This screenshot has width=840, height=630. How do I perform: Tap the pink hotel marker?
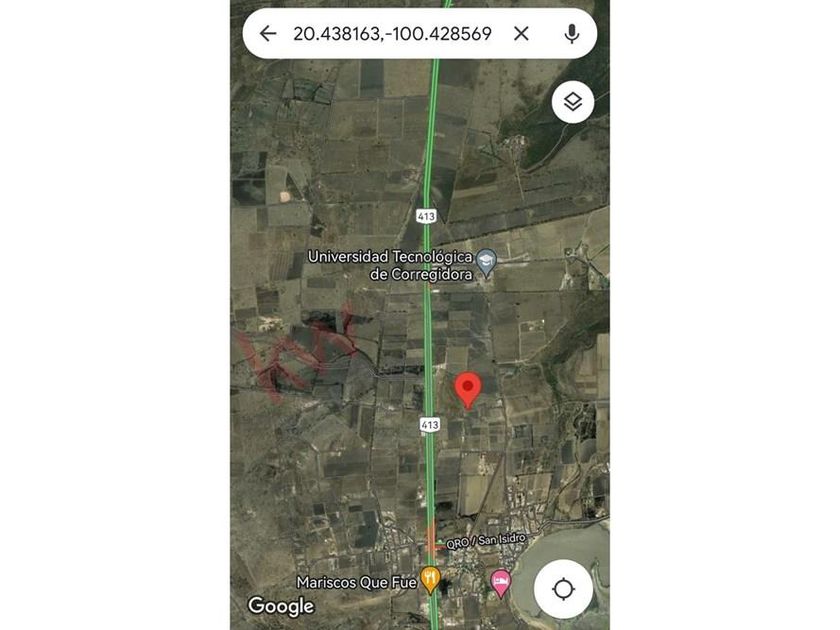[500, 580]
